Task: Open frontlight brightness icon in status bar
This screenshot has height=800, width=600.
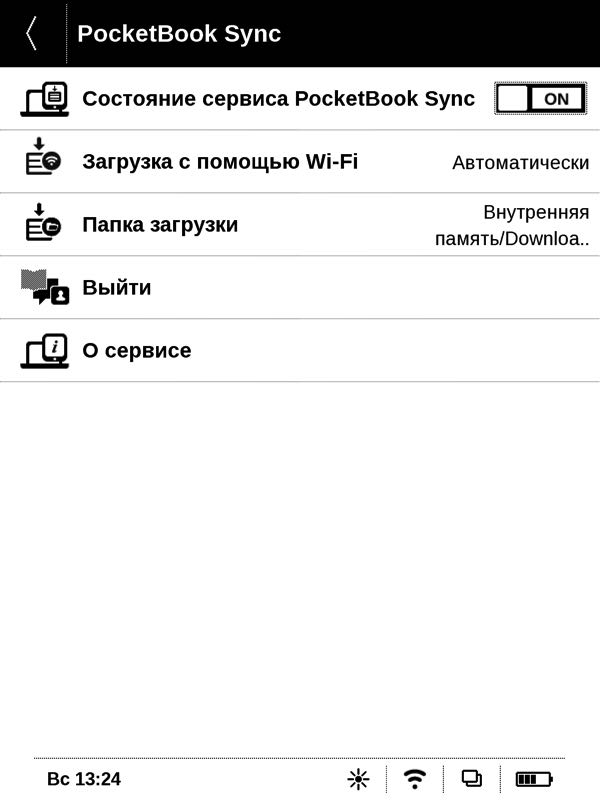Action: [358, 779]
